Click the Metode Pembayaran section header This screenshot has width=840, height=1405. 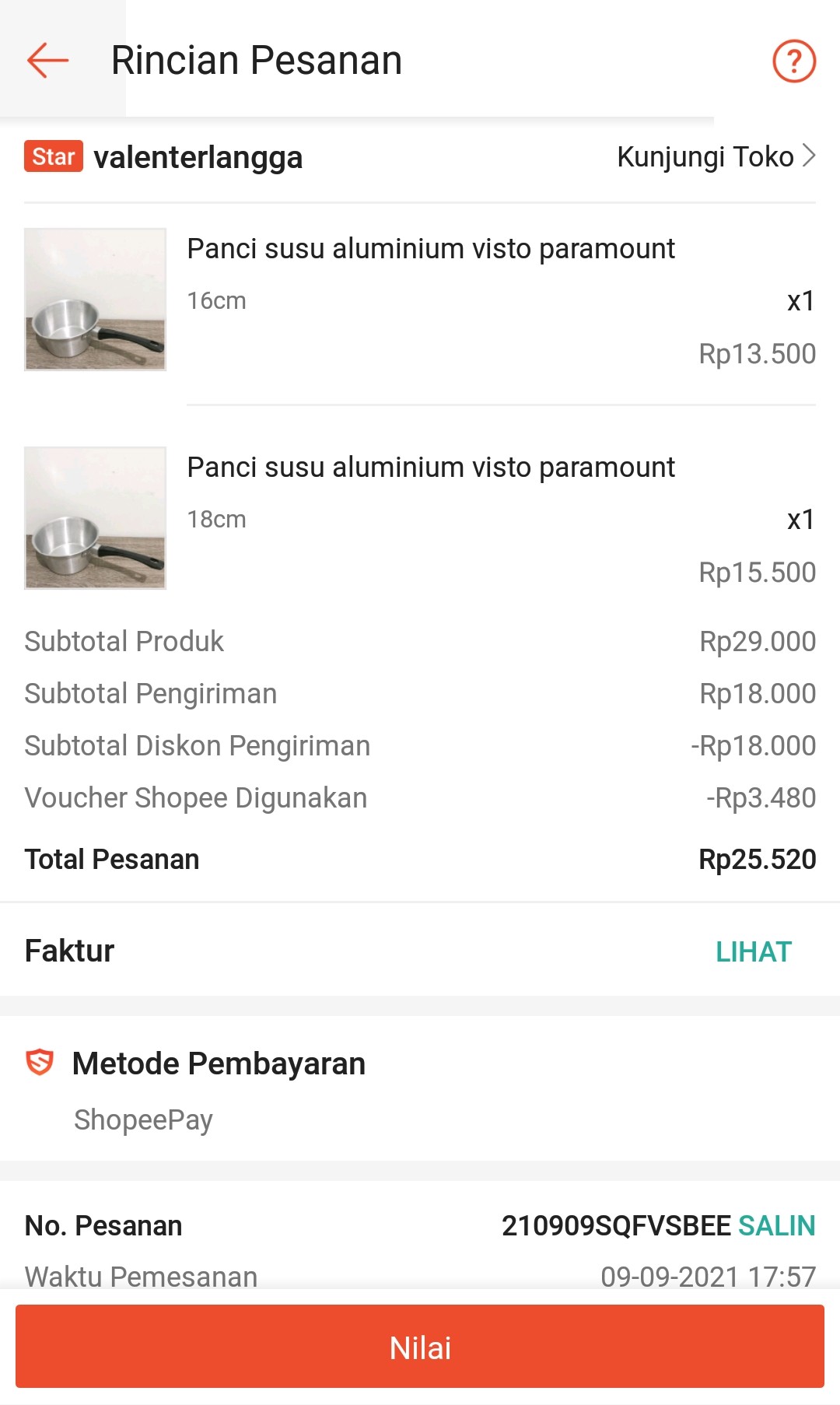pyautogui.click(x=218, y=1063)
